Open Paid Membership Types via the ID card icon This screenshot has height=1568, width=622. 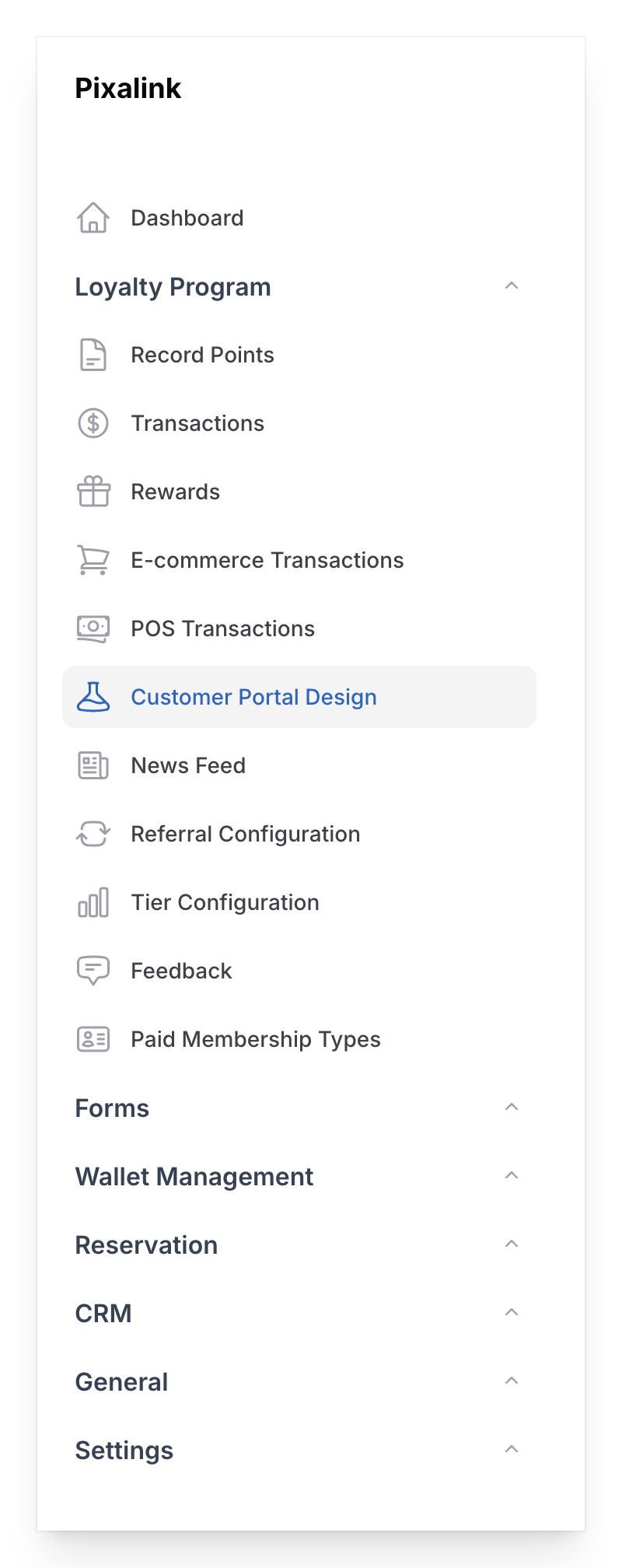tap(93, 1039)
